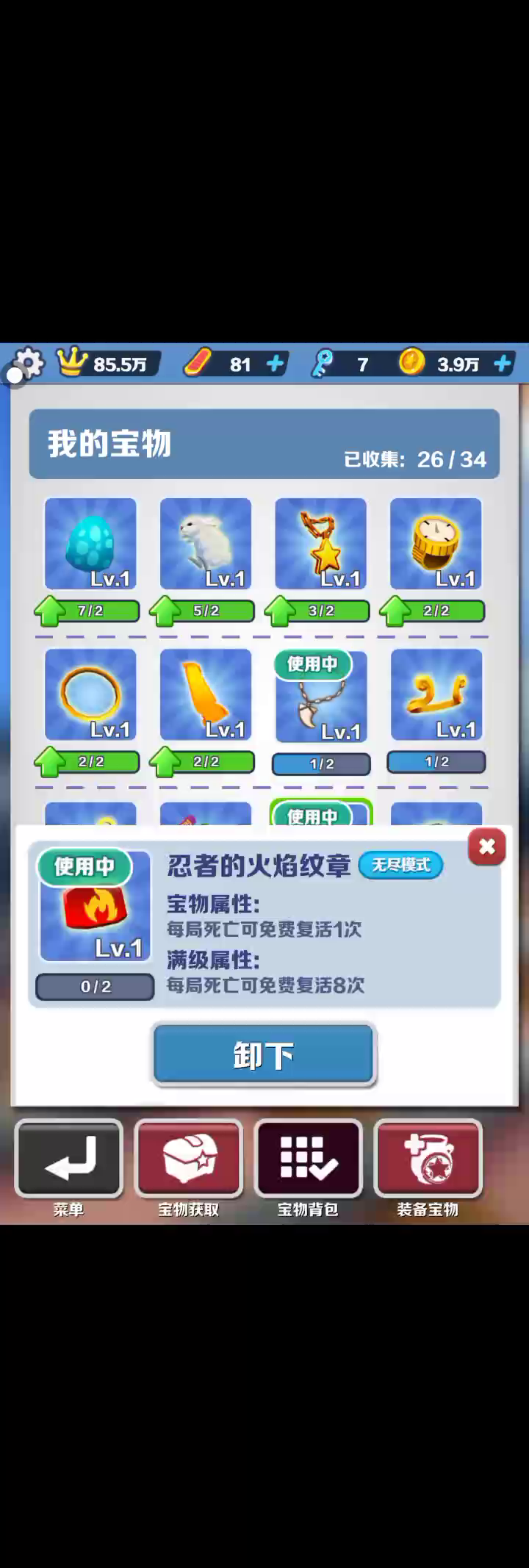The width and height of the screenshot is (529, 1568).
Task: Select the blue egg treasure
Action: pyautogui.click(x=90, y=544)
